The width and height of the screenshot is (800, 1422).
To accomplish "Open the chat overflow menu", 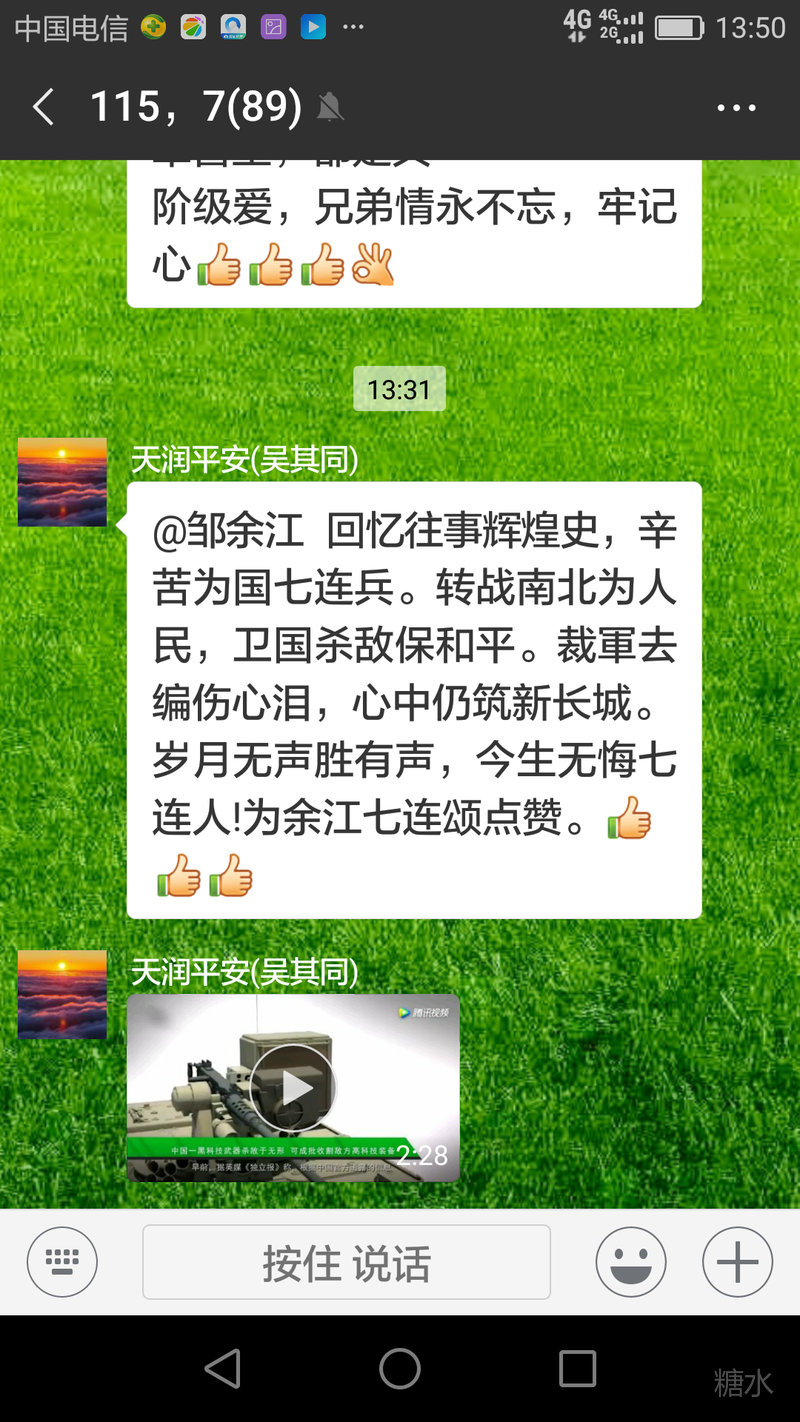I will pos(737,108).
